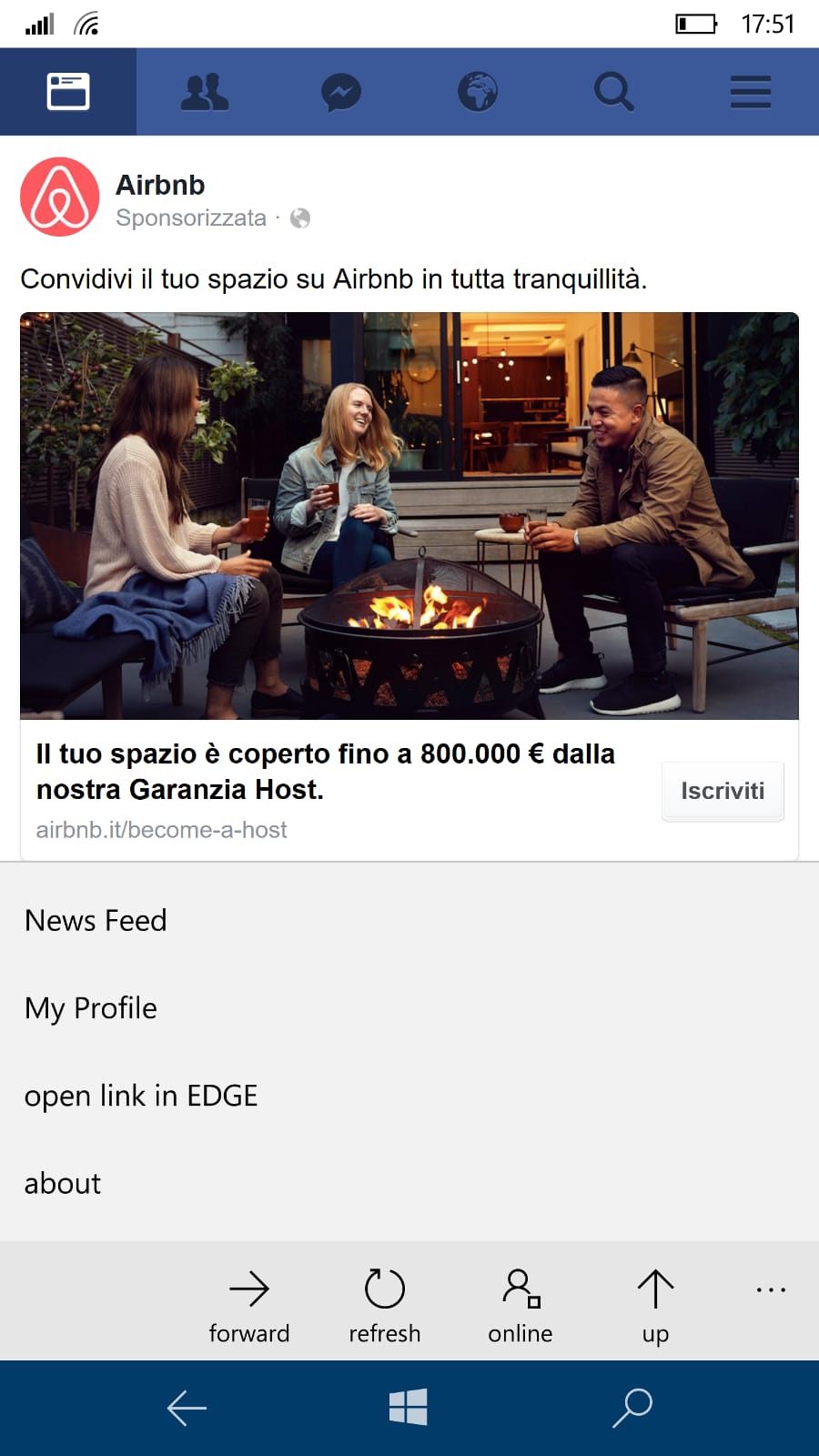Tap the forward arrow button
This screenshot has height=1456, width=819.
pyautogui.click(x=249, y=1305)
